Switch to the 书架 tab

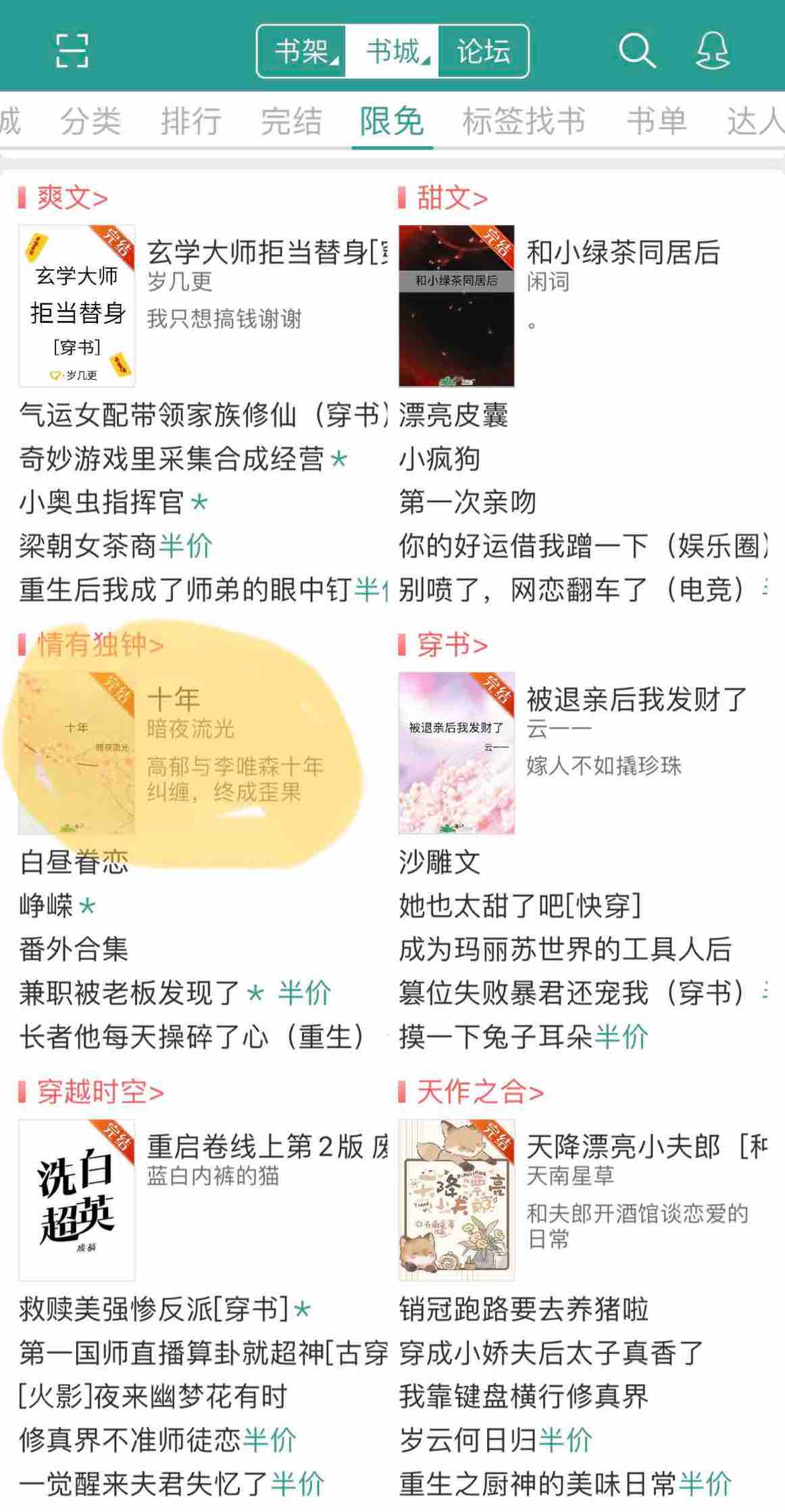pyautogui.click(x=302, y=51)
